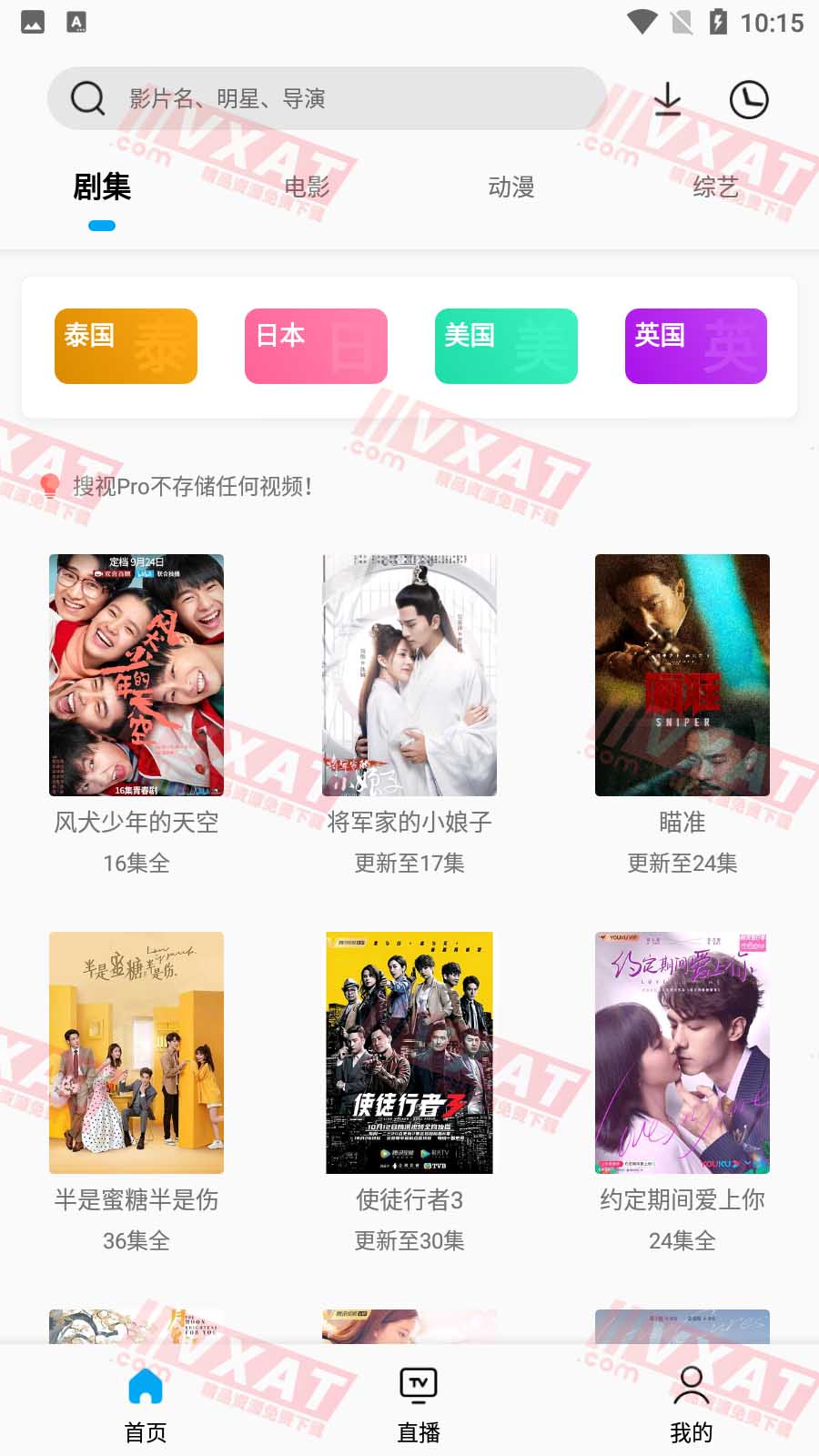Open the series 风犬少年的天空
Viewport: 819px width, 1456px height.
point(136,675)
